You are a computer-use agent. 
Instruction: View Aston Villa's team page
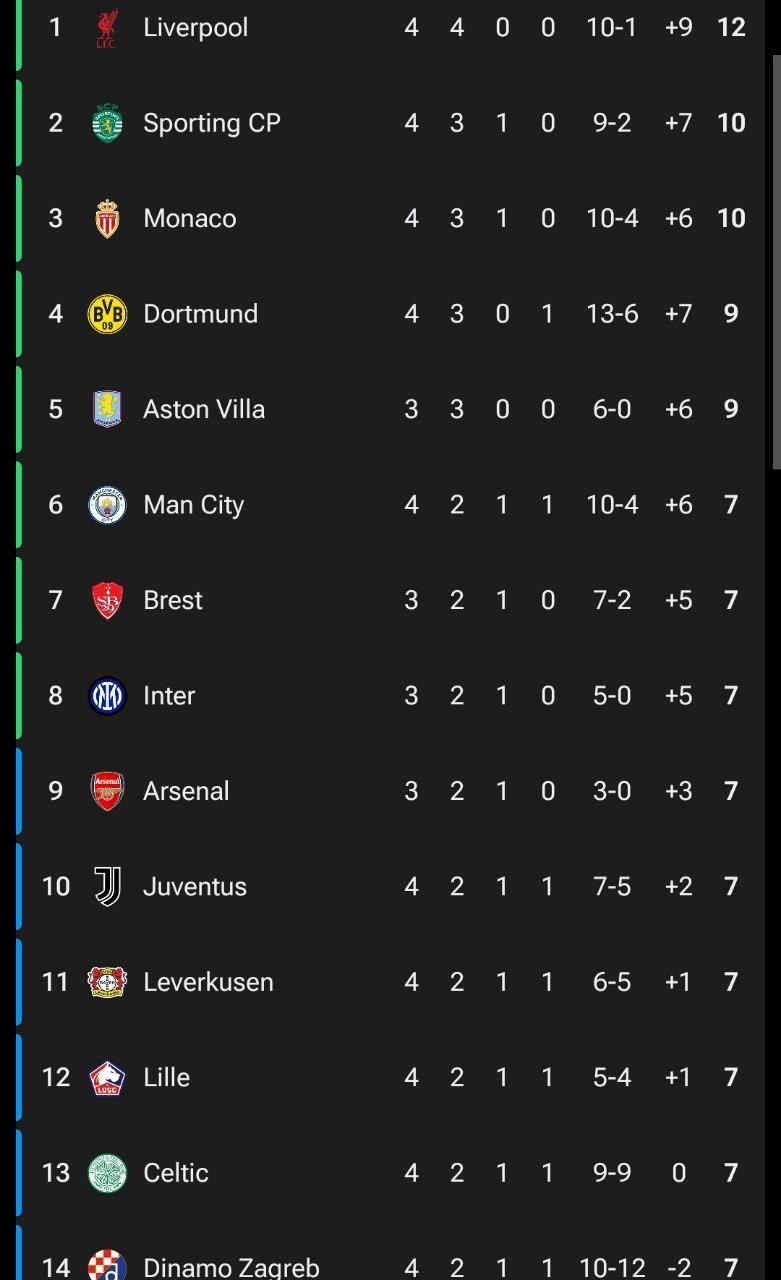click(390, 409)
